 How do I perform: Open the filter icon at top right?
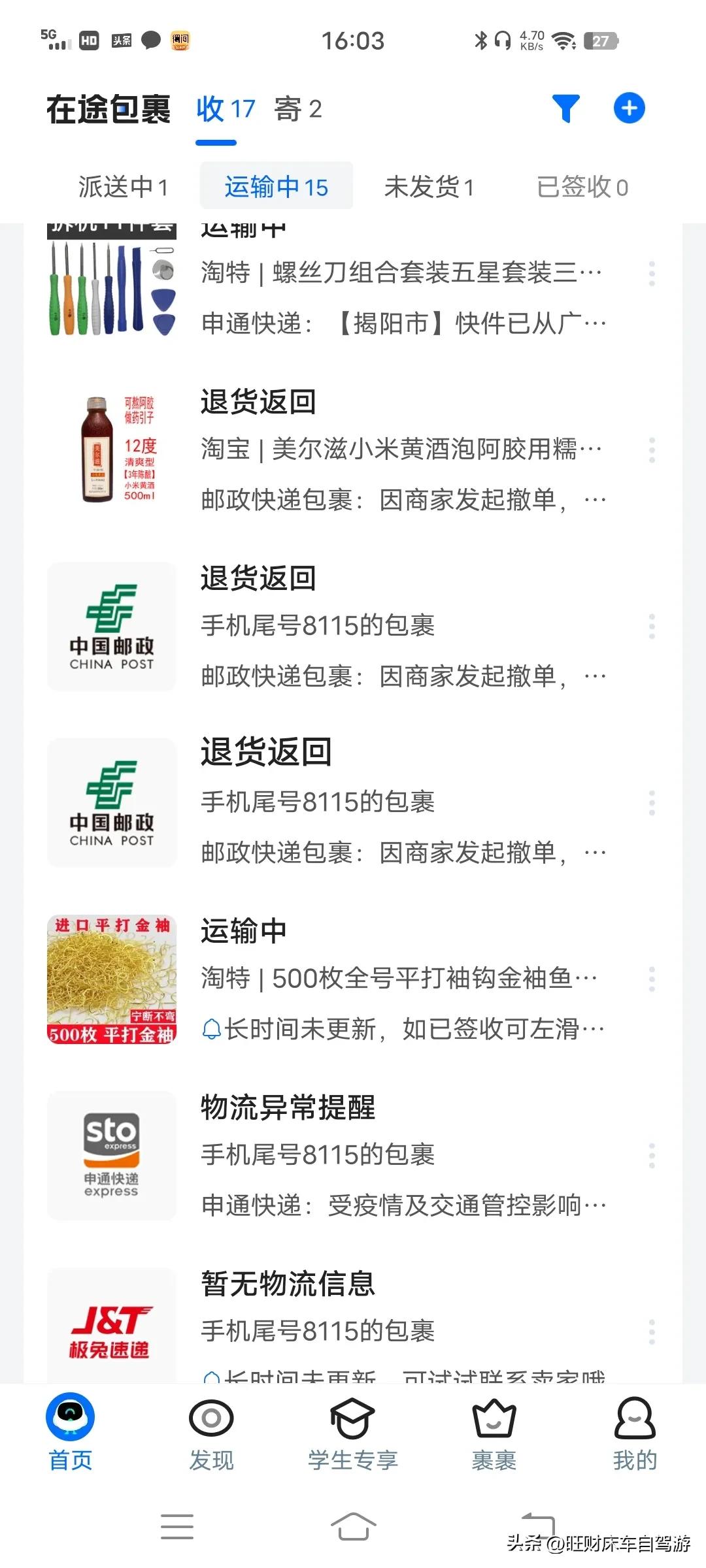point(566,107)
